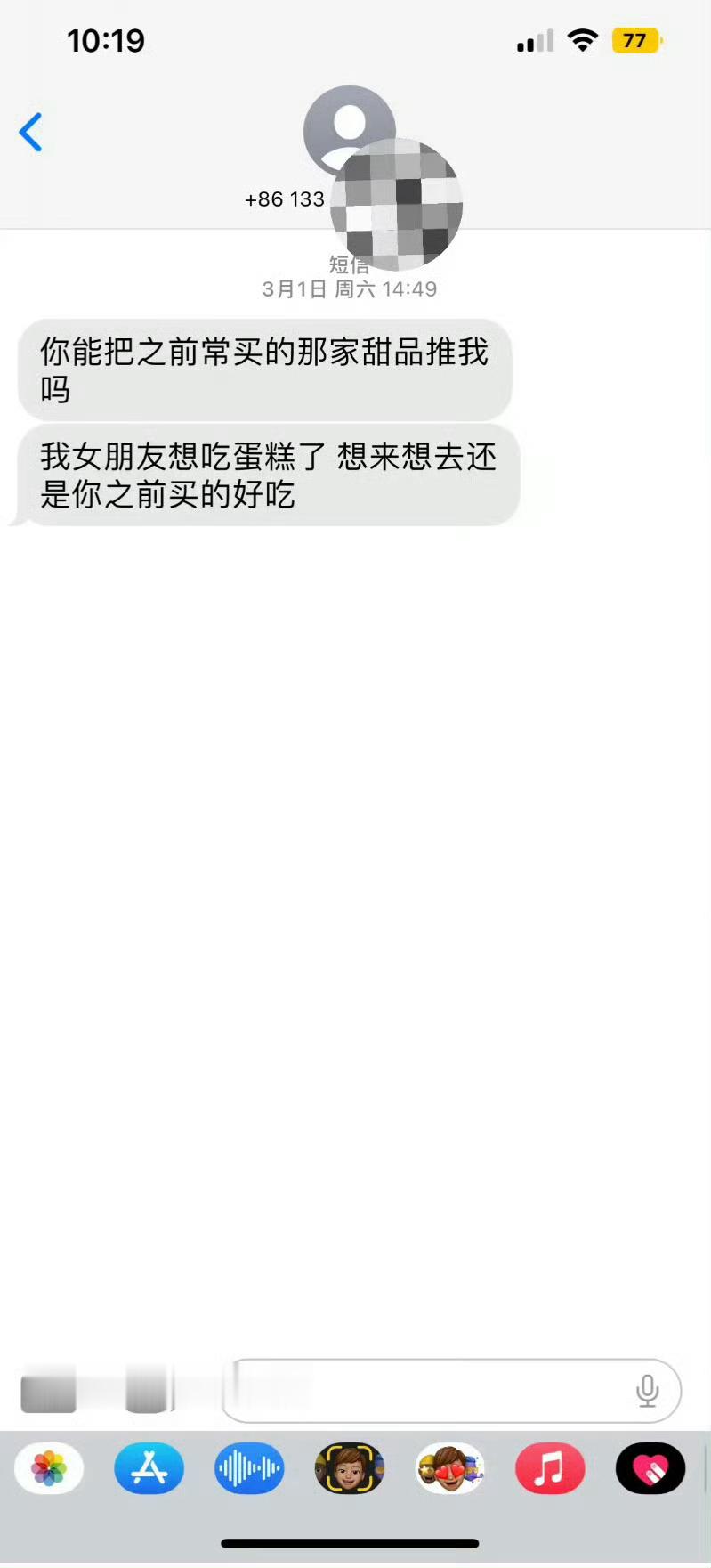Launch the App Store from the dock
Viewport: 711px width, 1568px height.
[149, 1469]
